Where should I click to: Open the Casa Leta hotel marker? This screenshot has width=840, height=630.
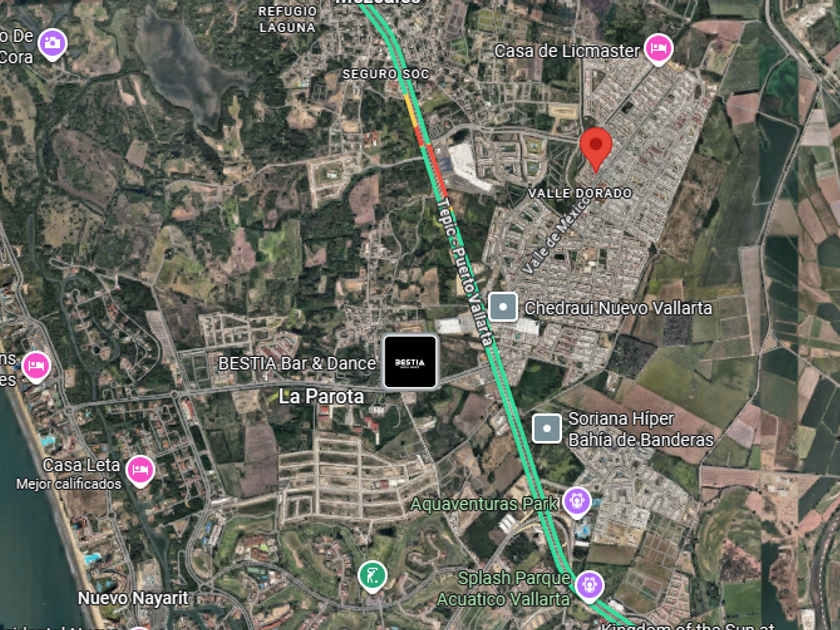[138, 468]
